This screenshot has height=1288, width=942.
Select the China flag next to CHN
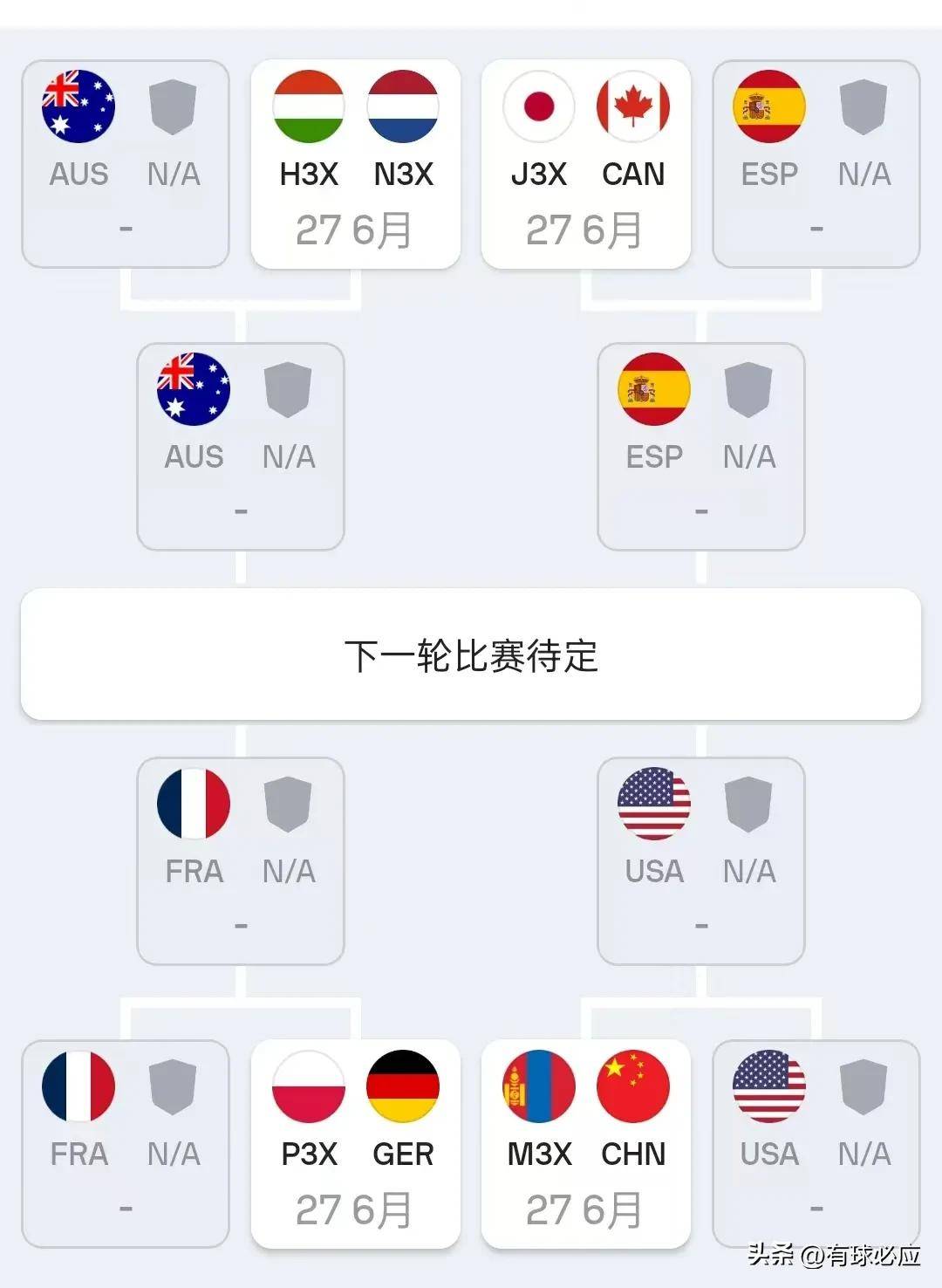[634, 1087]
